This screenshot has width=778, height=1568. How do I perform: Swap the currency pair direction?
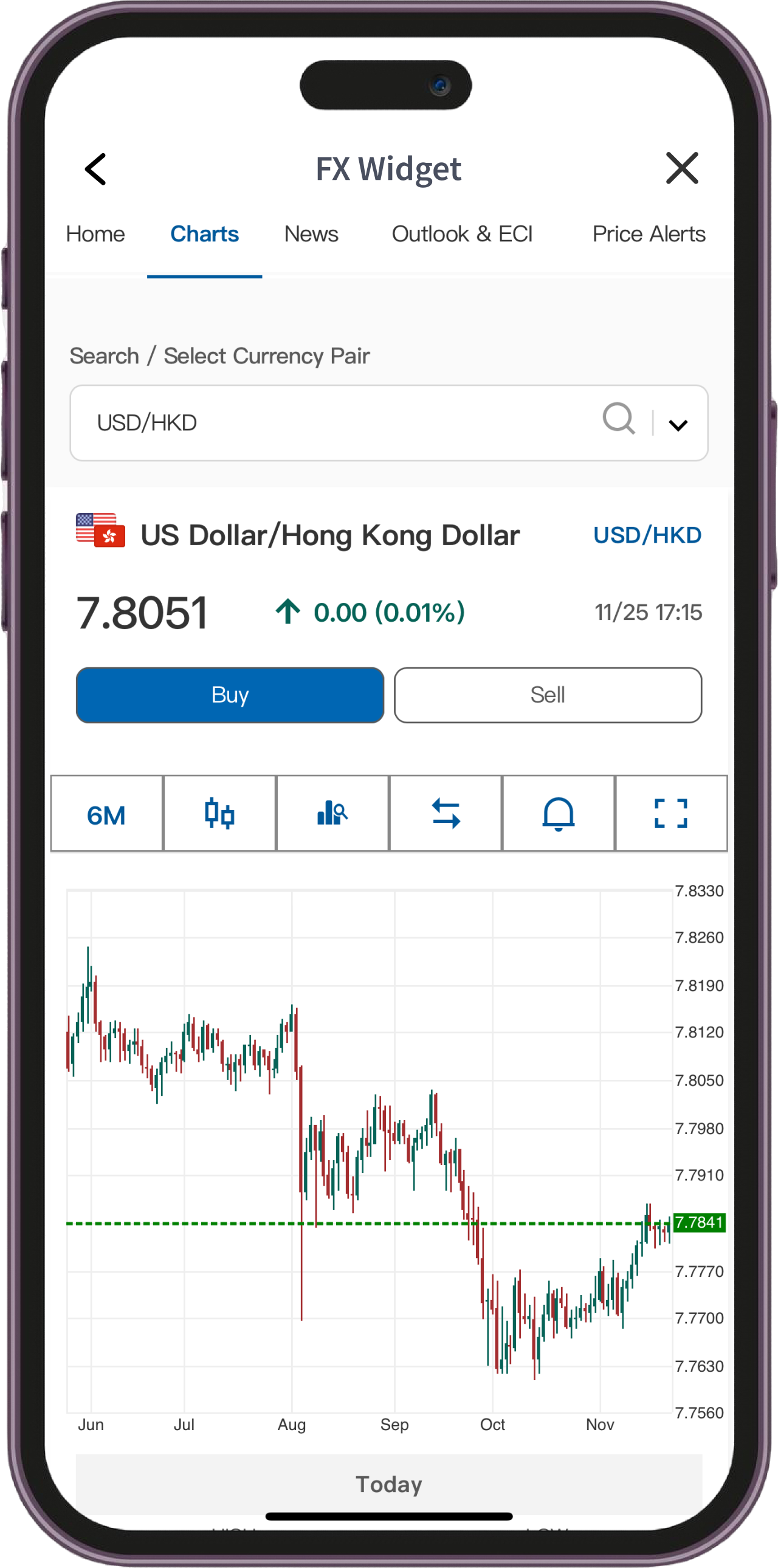coord(446,814)
